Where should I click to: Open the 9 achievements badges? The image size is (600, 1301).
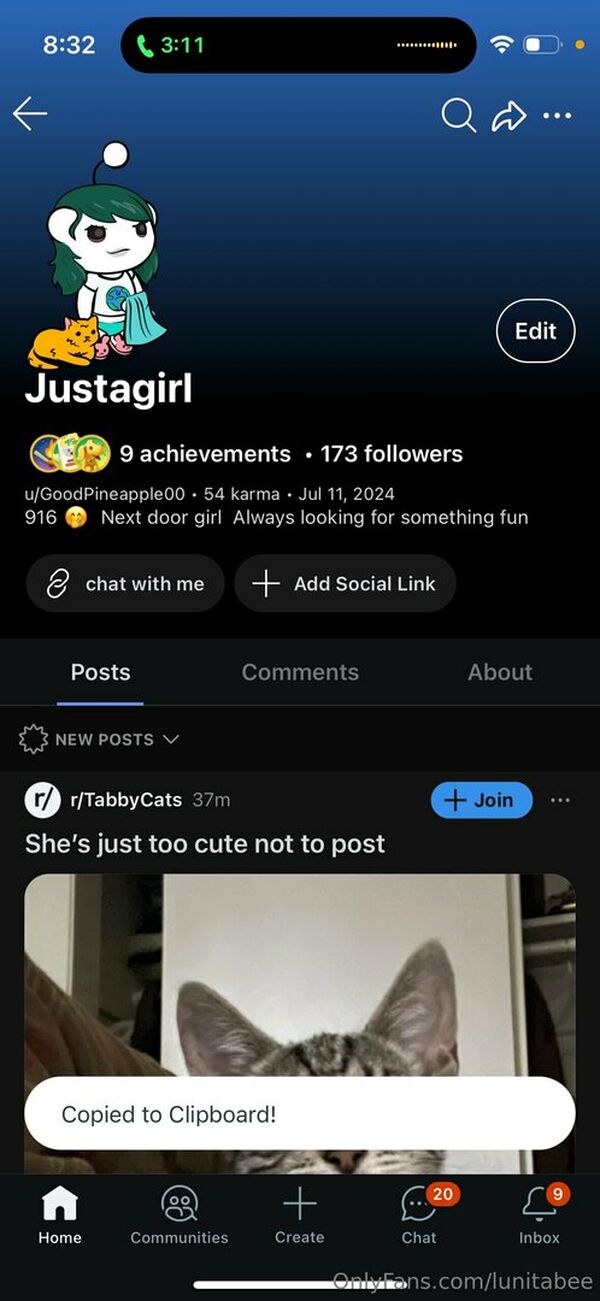[x=160, y=454]
